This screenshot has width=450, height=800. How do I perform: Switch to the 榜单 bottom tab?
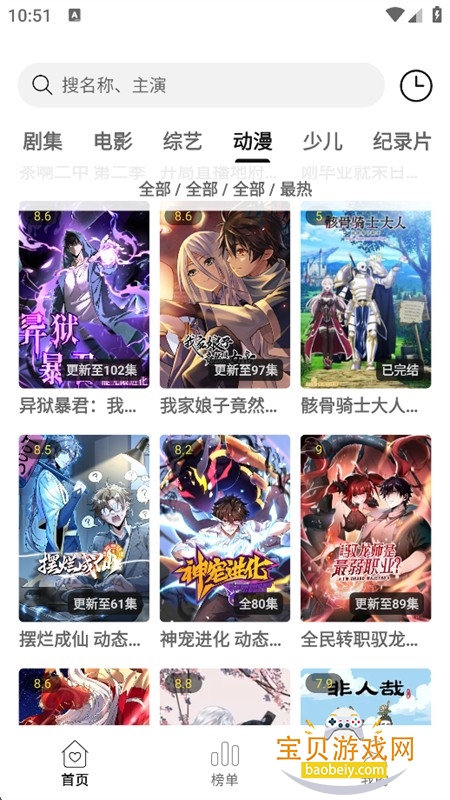point(224,763)
